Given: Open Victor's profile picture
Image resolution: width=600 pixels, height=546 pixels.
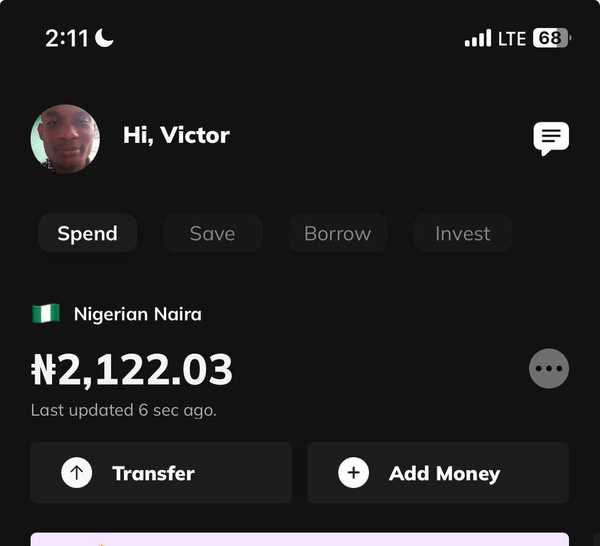Looking at the screenshot, I should tap(65, 139).
